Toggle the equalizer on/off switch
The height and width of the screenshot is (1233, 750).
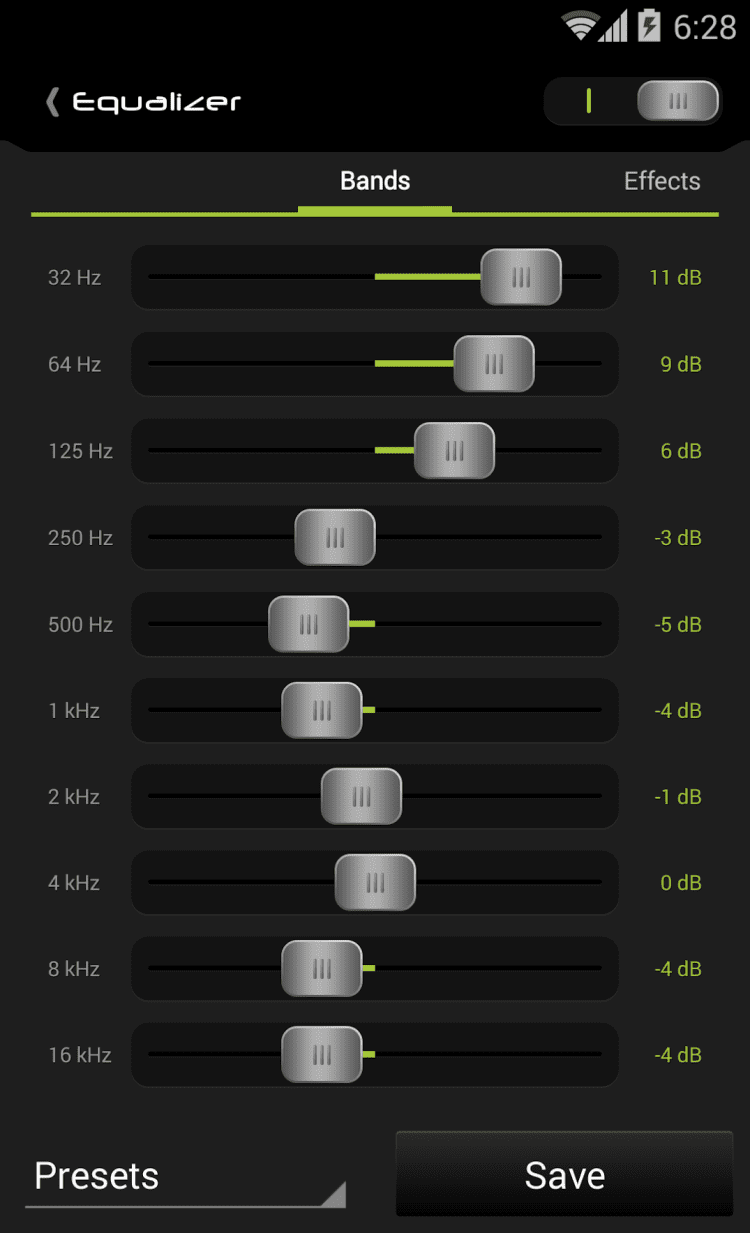pos(632,101)
